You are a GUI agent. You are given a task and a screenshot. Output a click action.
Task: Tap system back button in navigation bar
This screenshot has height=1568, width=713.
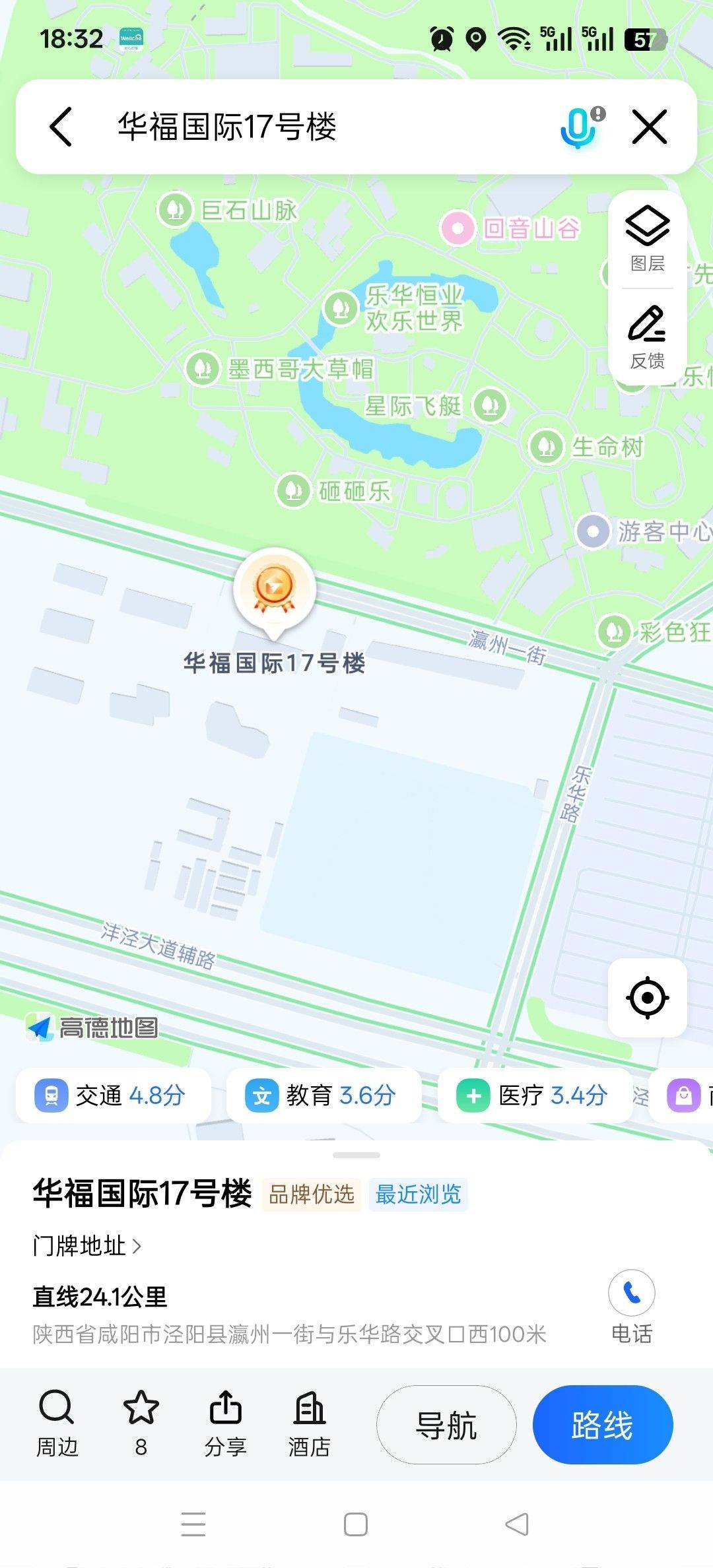tap(517, 1524)
